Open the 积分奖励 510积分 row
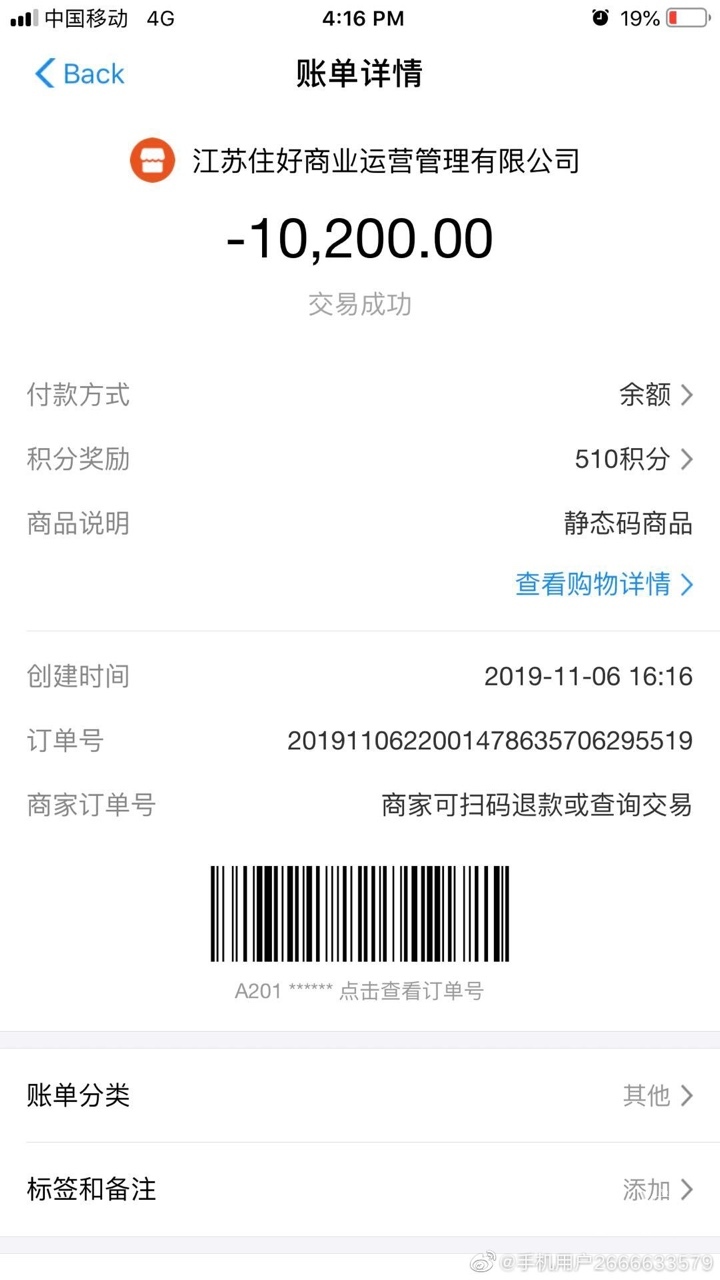720x1280 pixels. [x=634, y=459]
